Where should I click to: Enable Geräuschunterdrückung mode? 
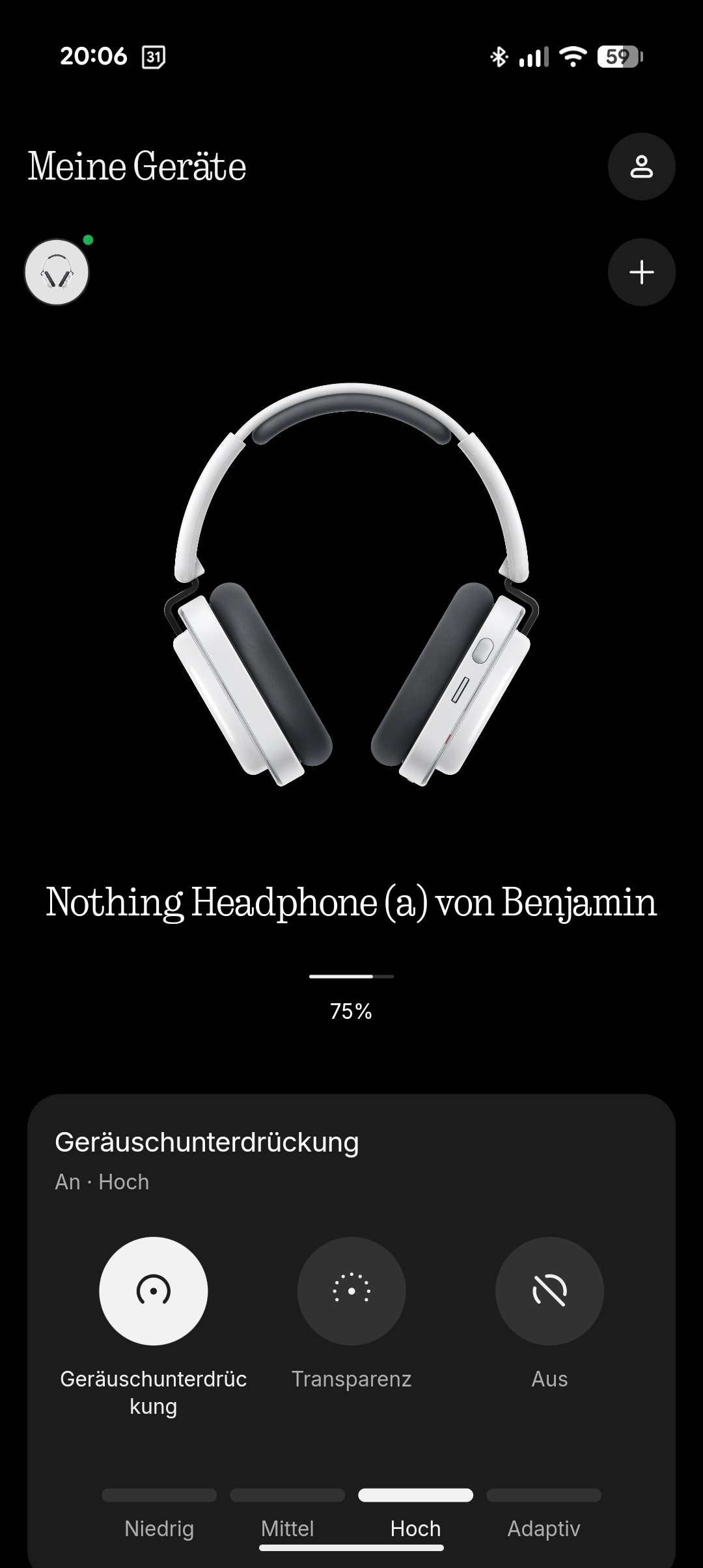[154, 1291]
